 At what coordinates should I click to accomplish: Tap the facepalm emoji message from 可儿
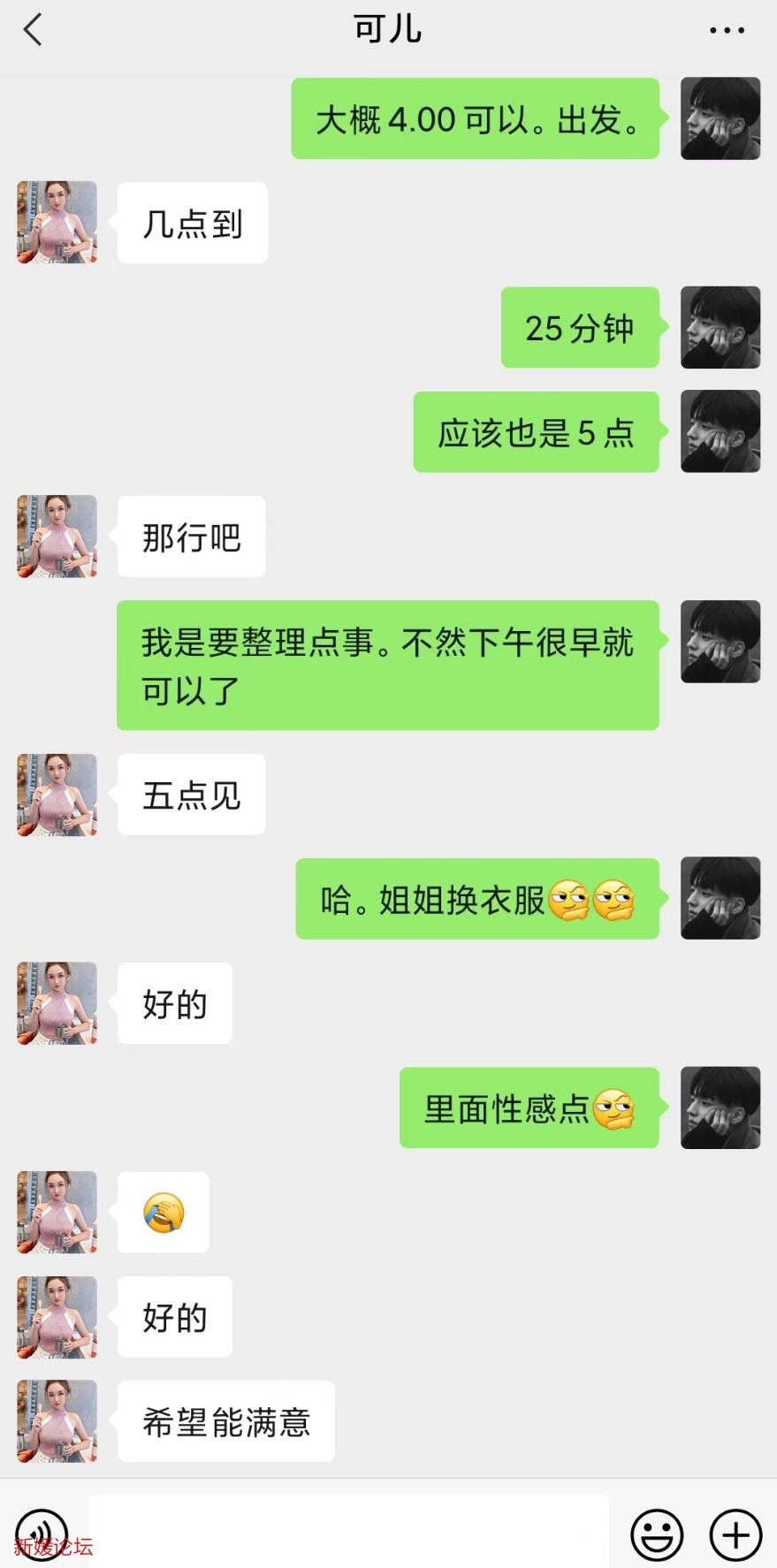pos(164,1213)
